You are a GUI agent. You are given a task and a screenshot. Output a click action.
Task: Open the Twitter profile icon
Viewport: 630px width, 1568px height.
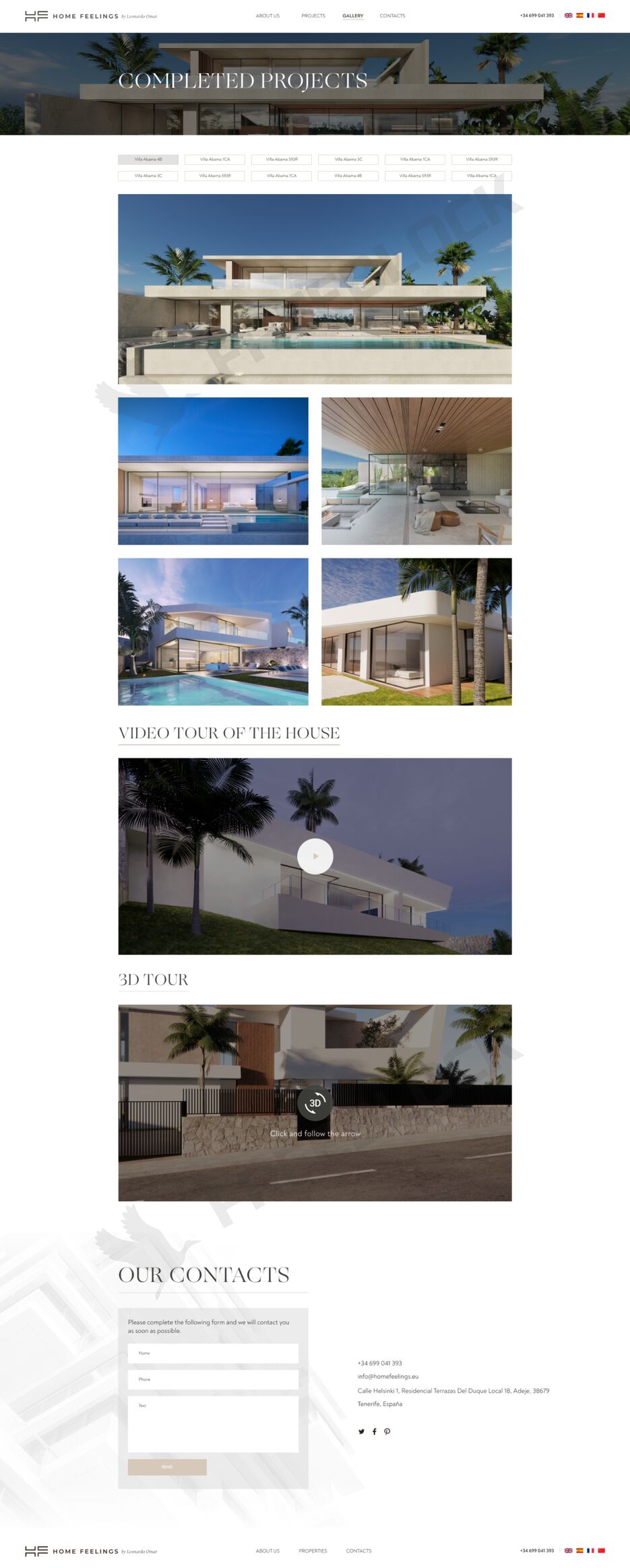361,1431
